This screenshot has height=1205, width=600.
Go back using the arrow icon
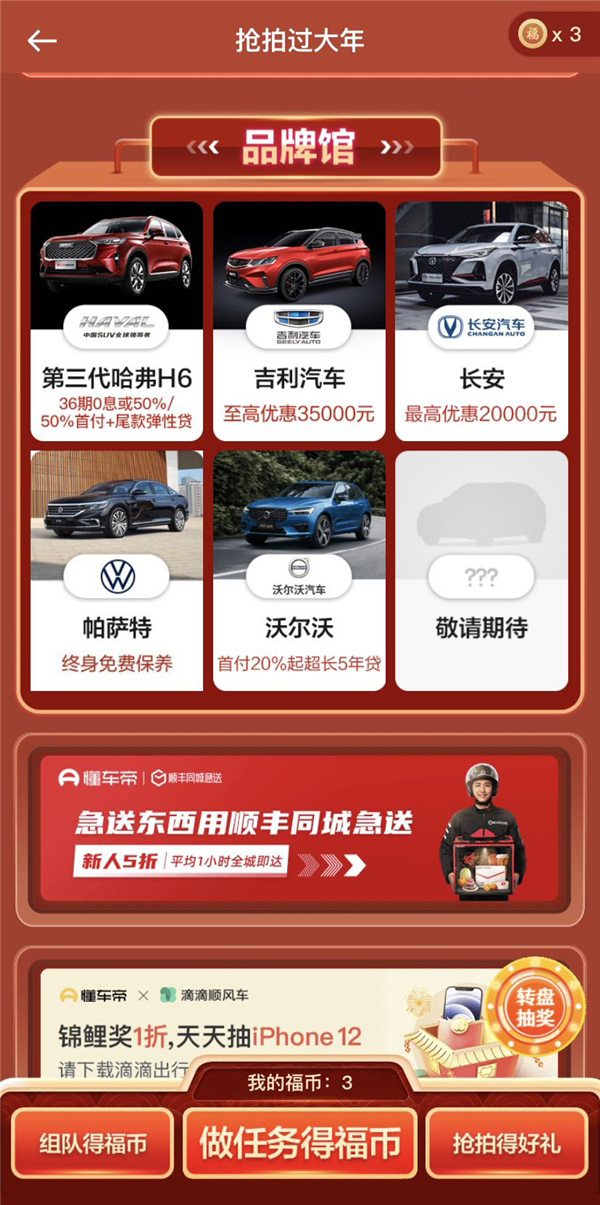tap(42, 41)
